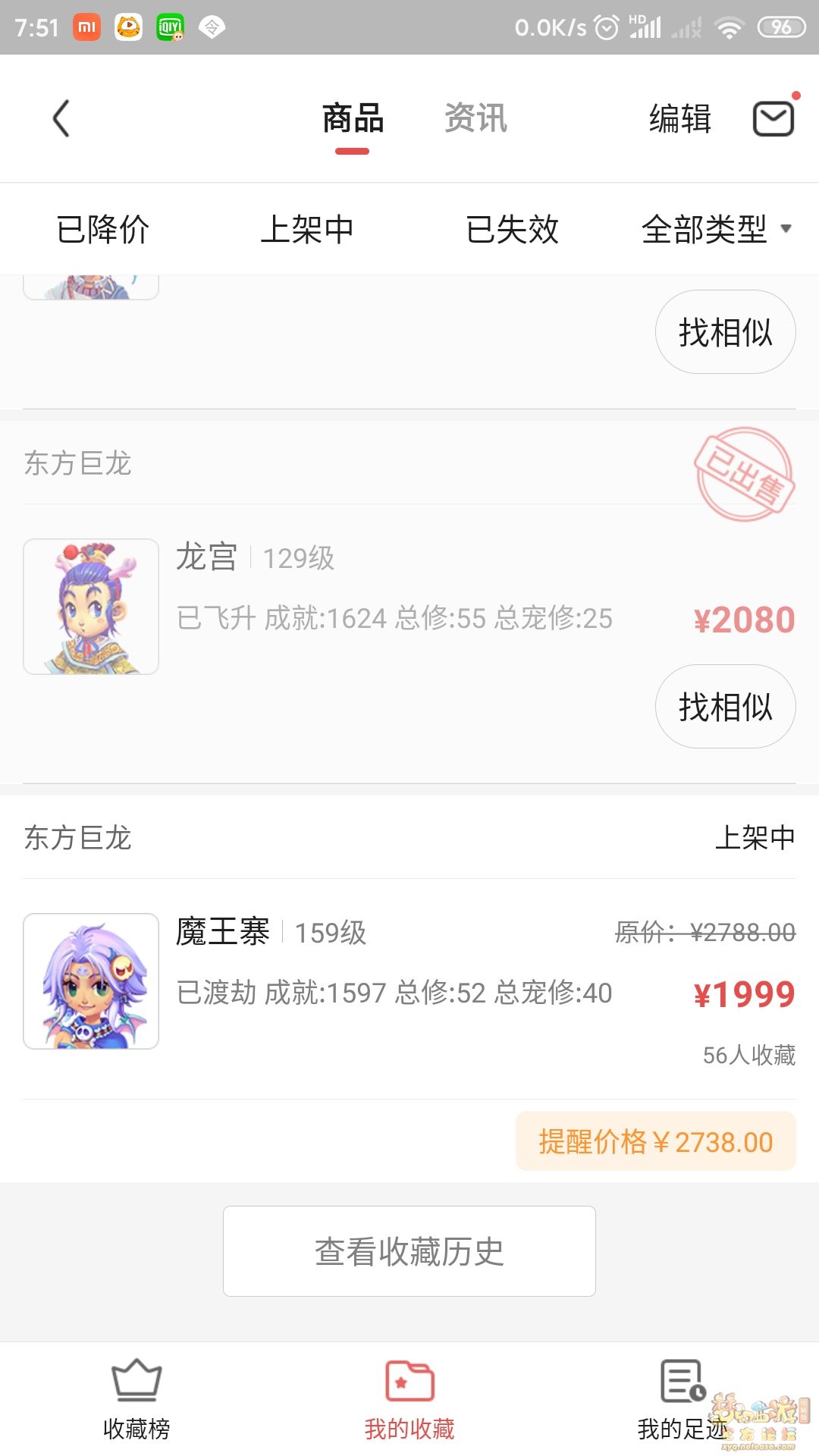Expand the 全部类型 dropdown
Screen dimensions: 819x1456
[x=715, y=229]
